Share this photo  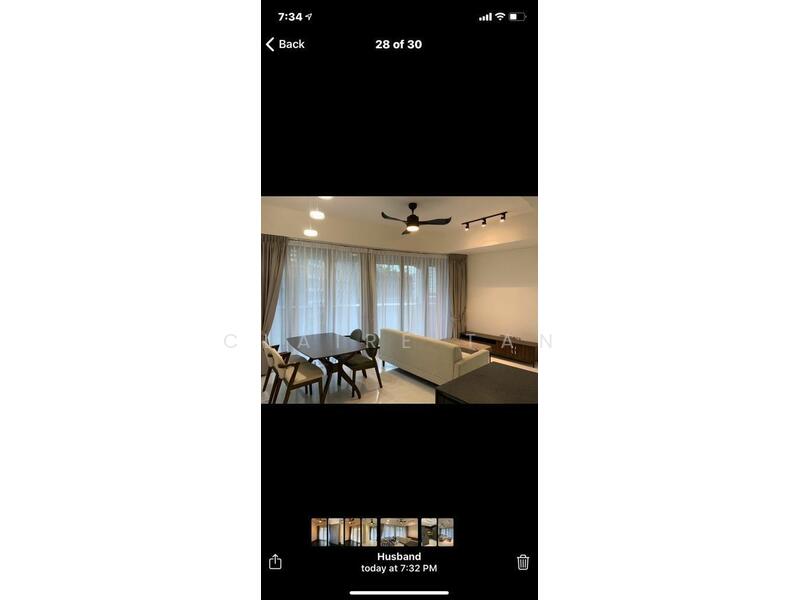pos(275,562)
